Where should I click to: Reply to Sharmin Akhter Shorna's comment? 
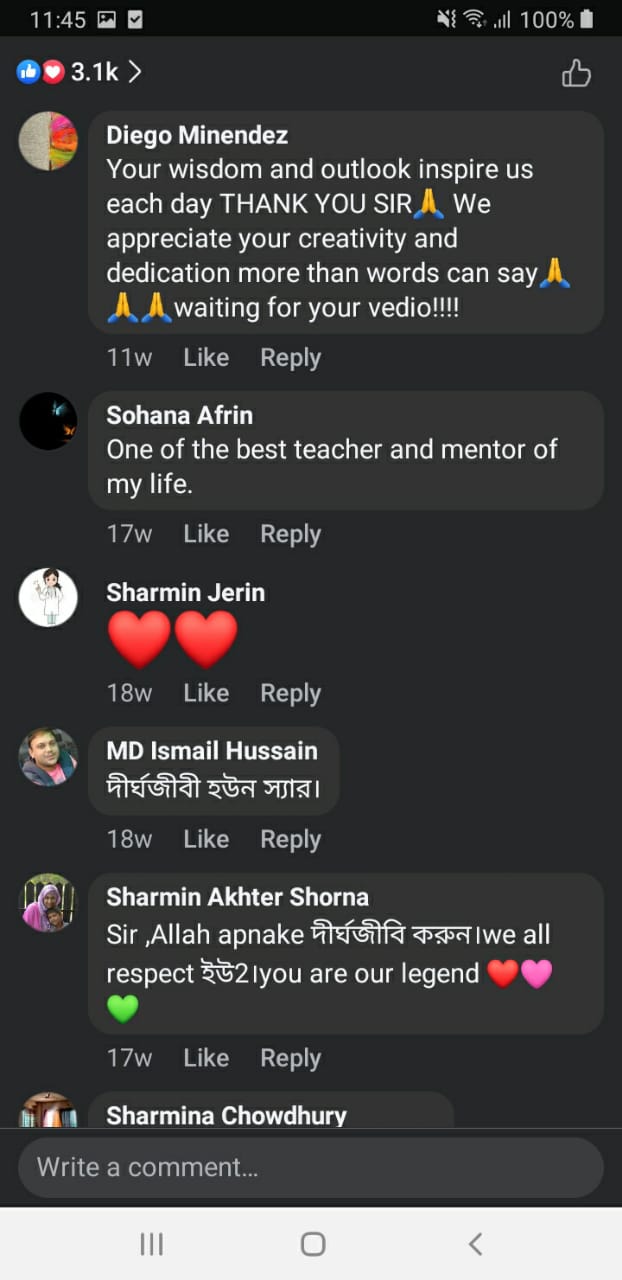pos(290,1058)
